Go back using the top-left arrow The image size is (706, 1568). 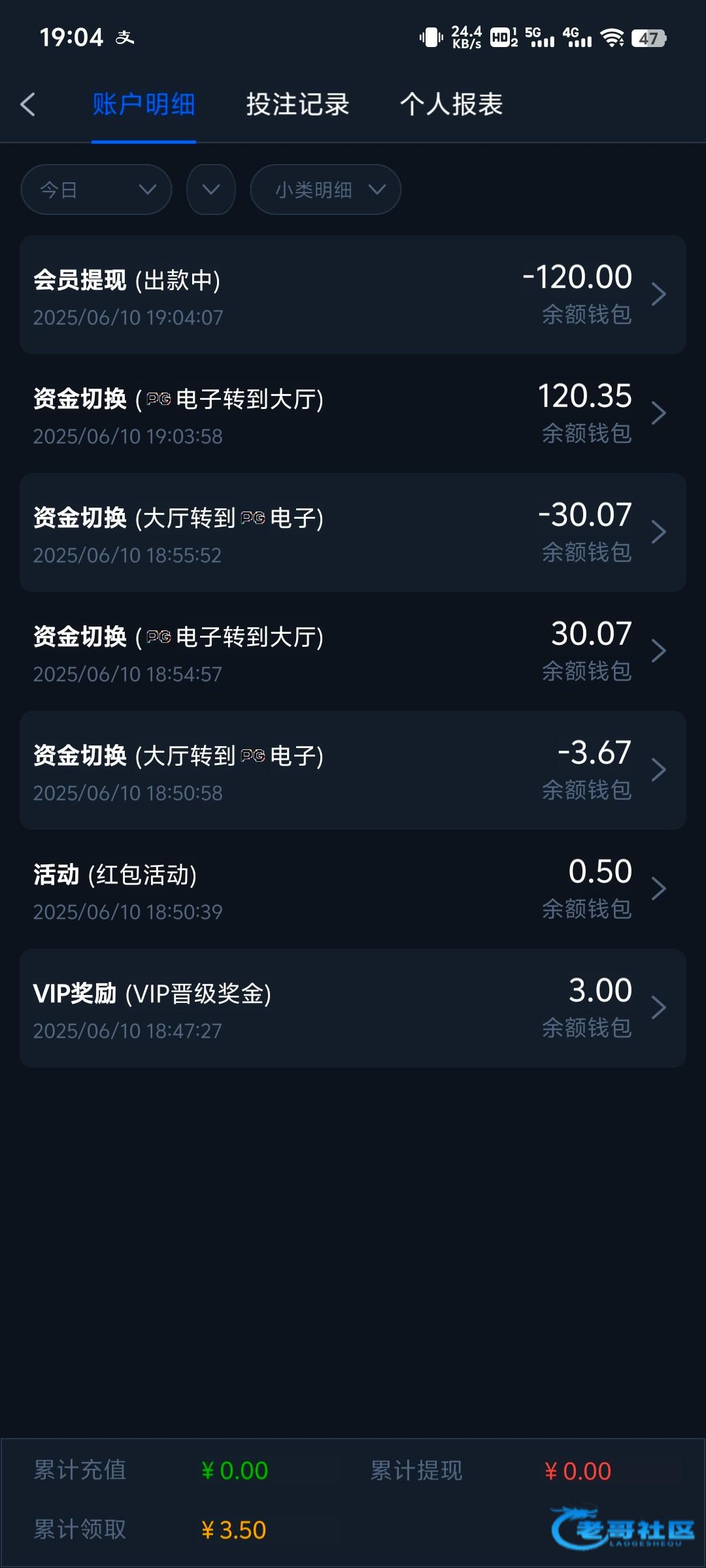27,105
